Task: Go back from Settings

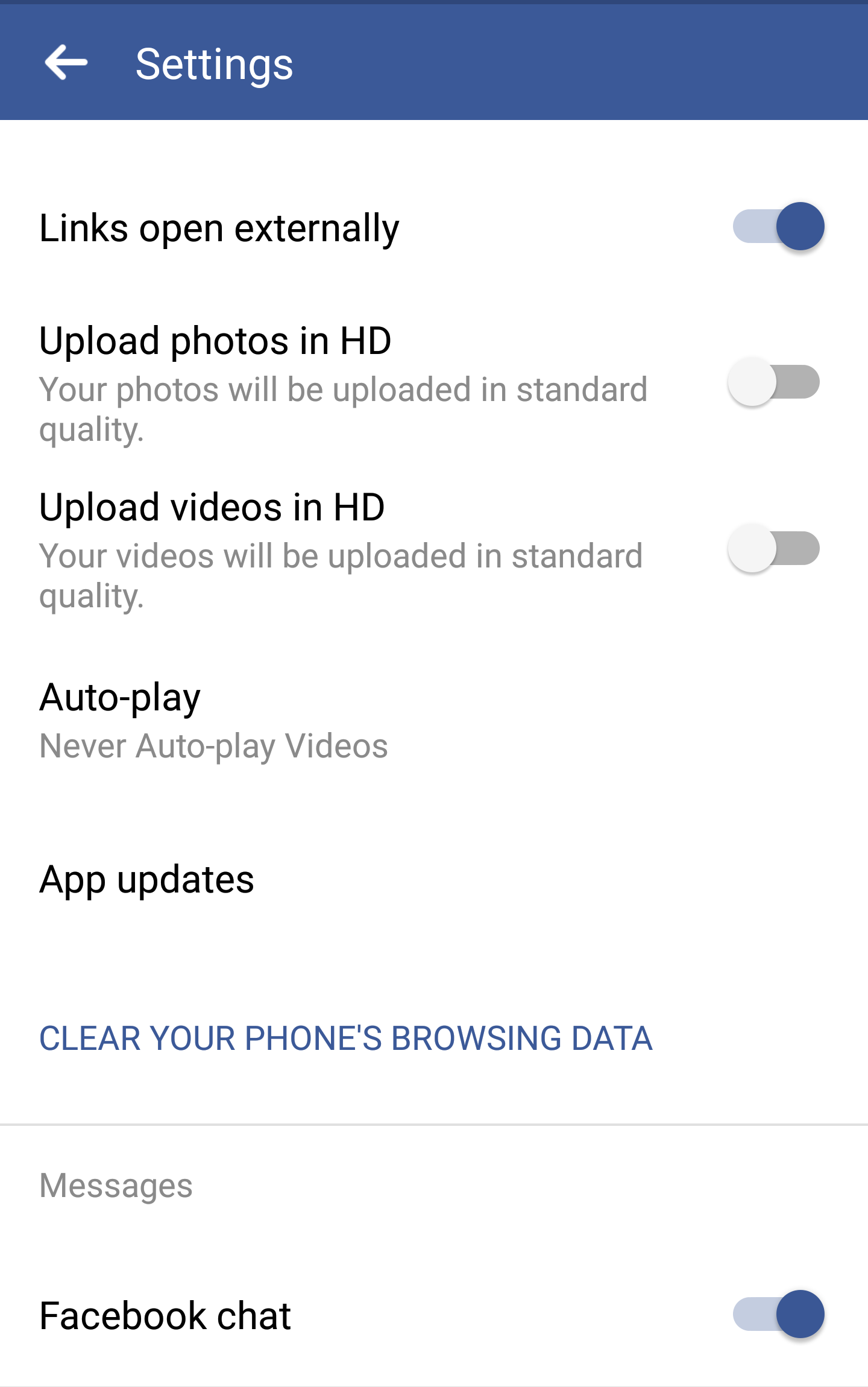Action: (66, 63)
